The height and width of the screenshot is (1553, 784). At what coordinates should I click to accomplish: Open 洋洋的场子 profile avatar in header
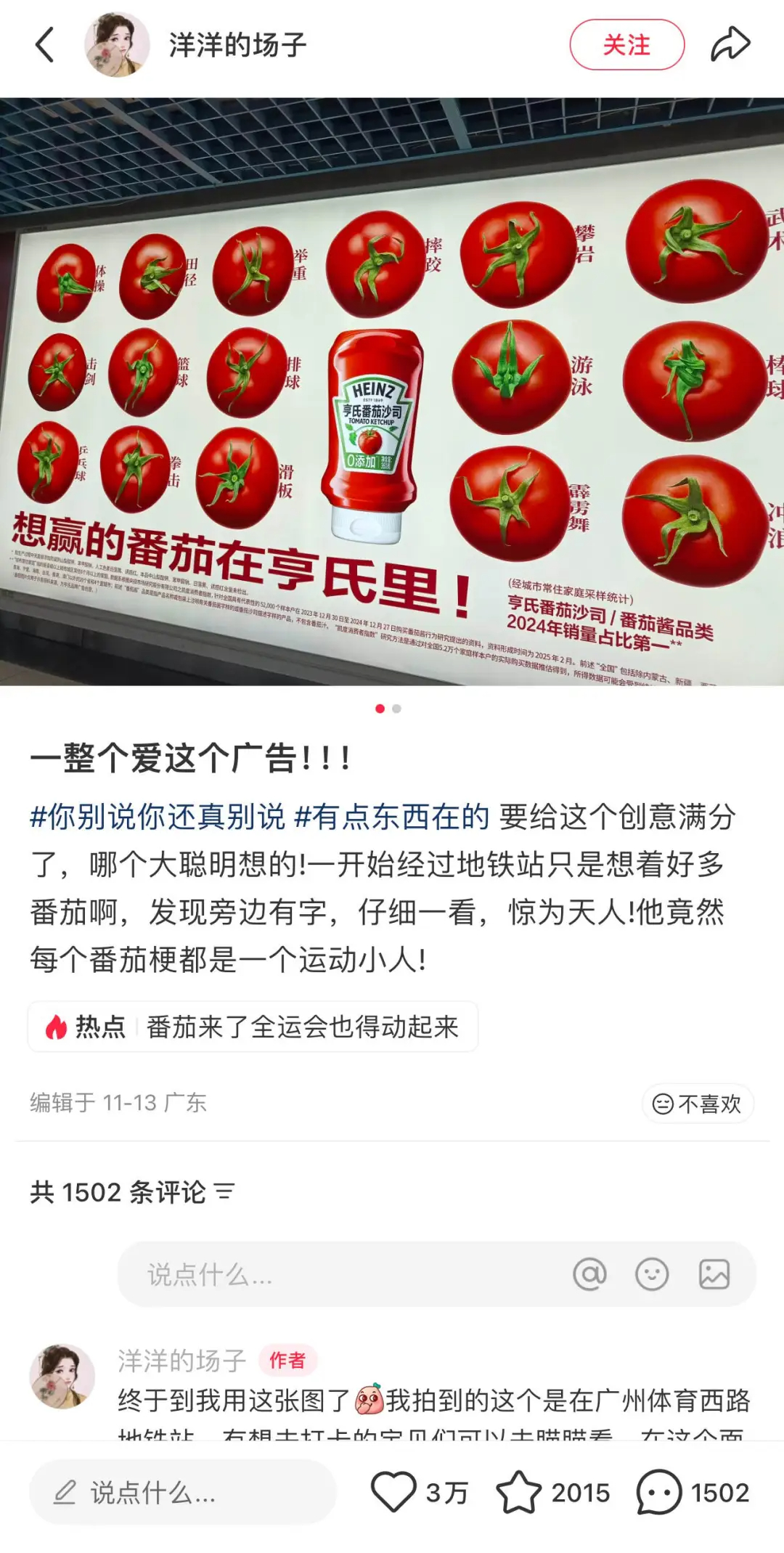(x=118, y=45)
